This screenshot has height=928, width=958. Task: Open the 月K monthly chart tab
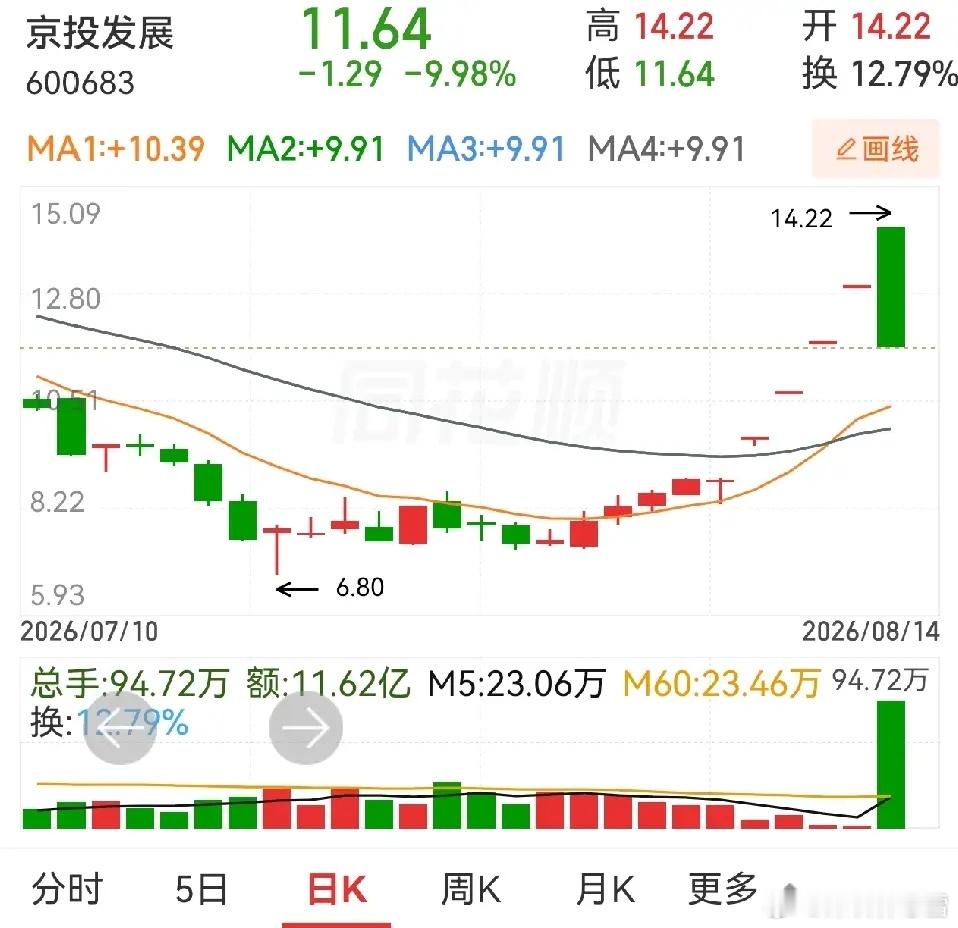pyautogui.click(x=605, y=889)
